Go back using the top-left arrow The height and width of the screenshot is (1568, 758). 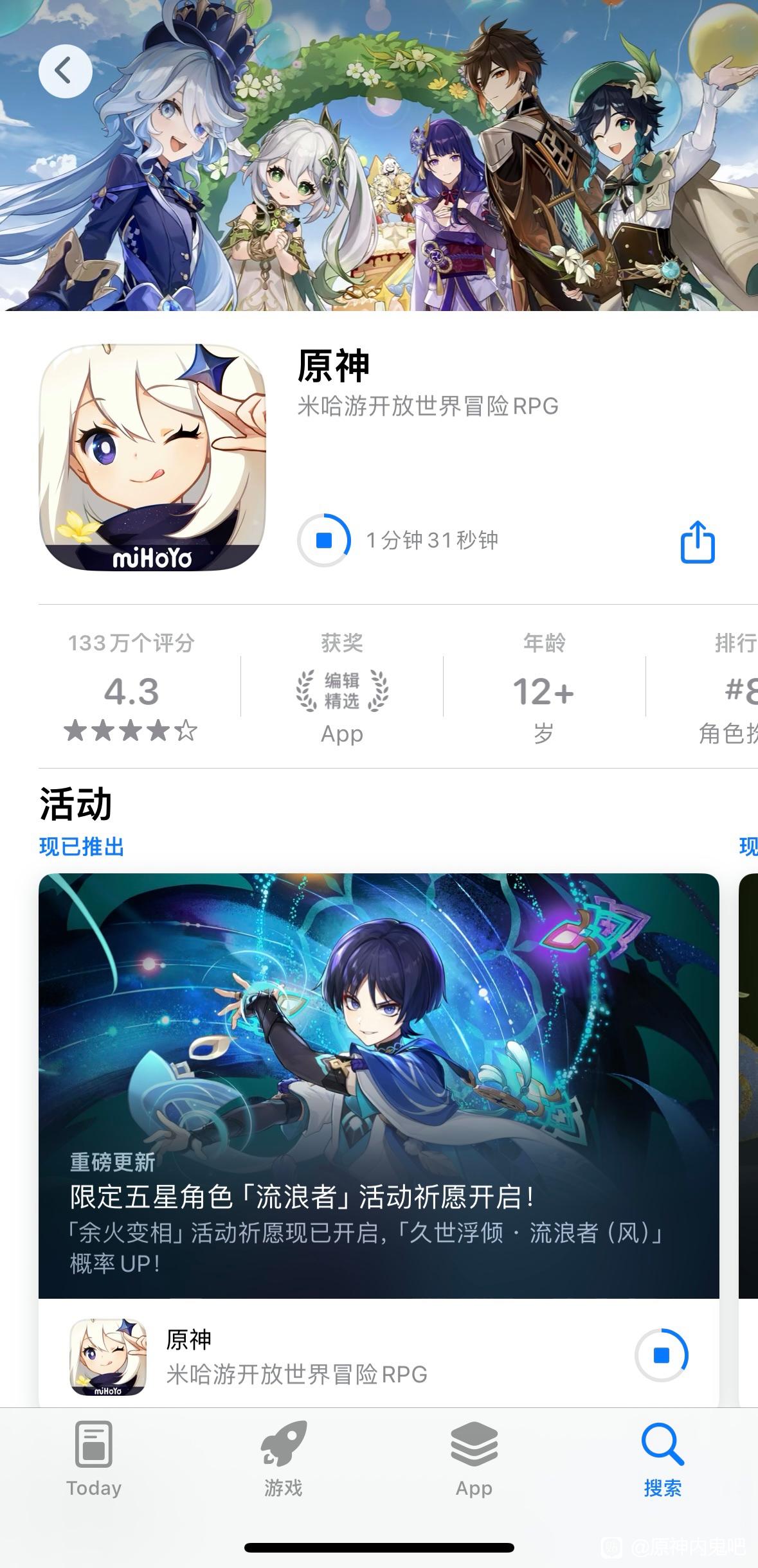(x=65, y=71)
